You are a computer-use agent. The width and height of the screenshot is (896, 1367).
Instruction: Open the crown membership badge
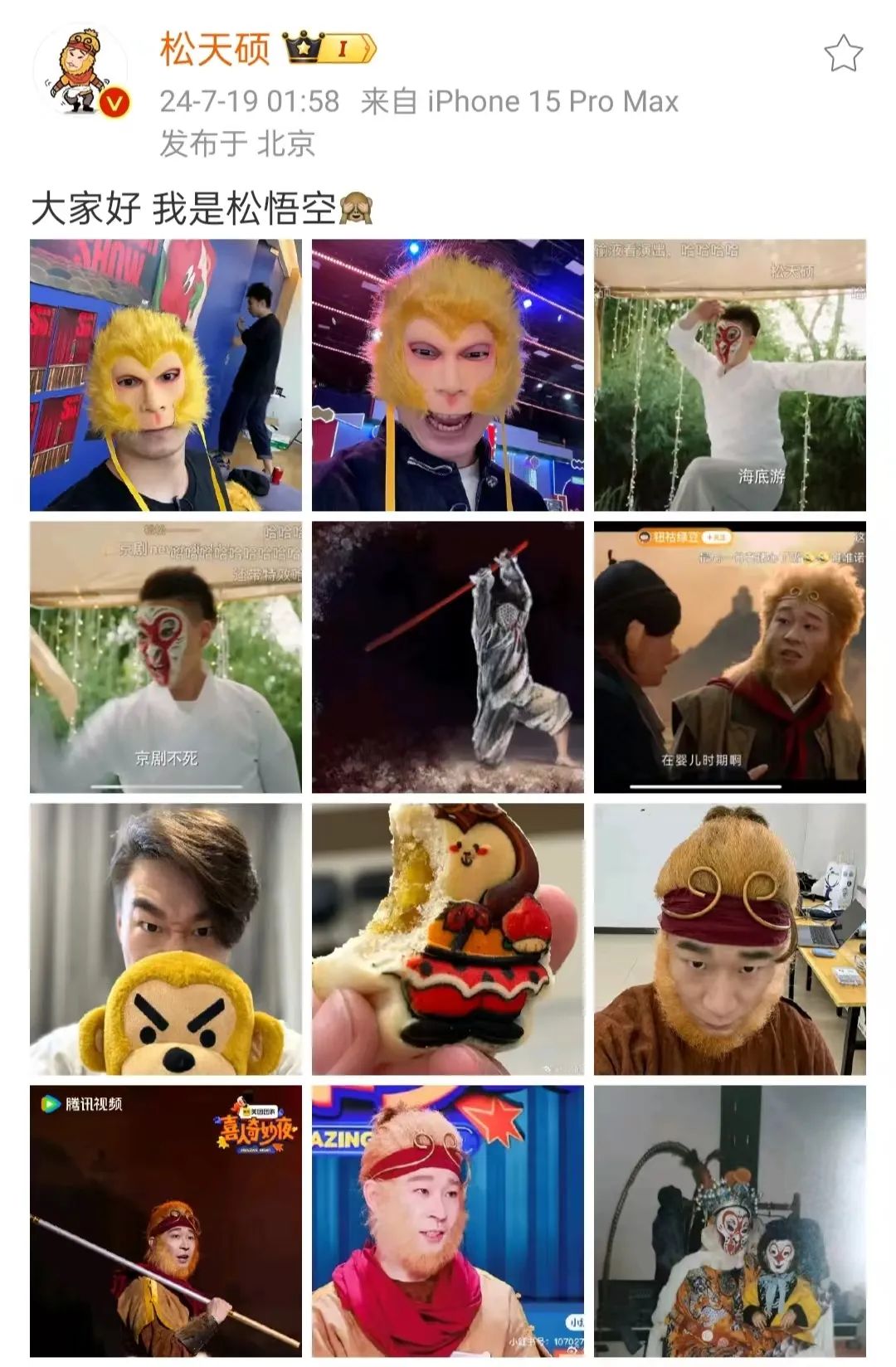[329, 49]
